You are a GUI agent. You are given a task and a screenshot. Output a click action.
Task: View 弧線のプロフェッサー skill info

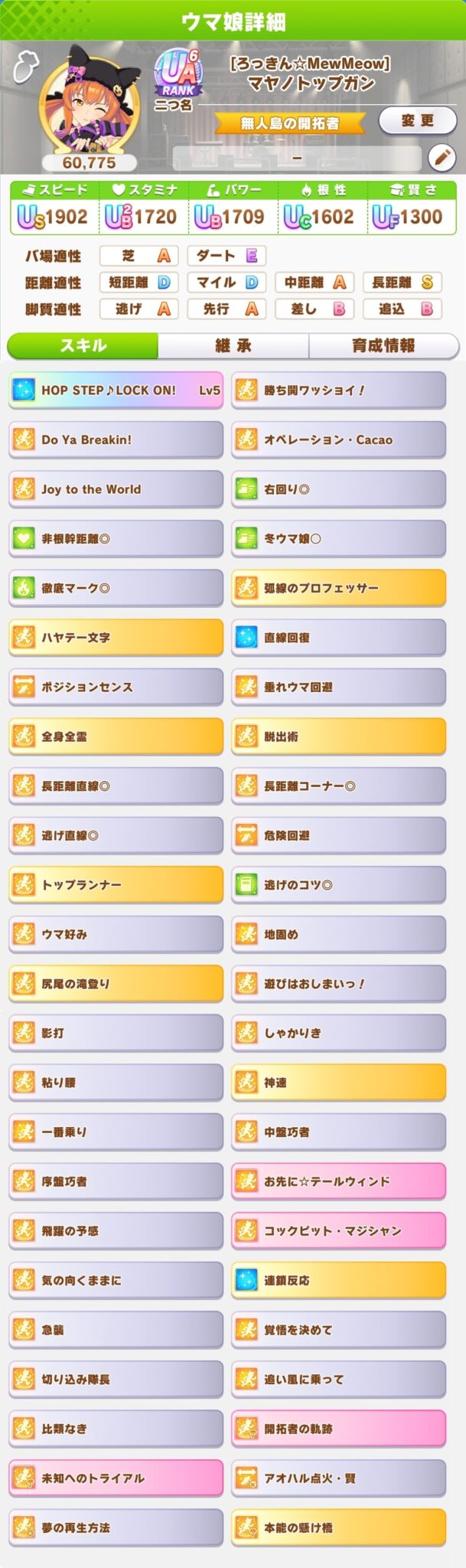click(338, 588)
